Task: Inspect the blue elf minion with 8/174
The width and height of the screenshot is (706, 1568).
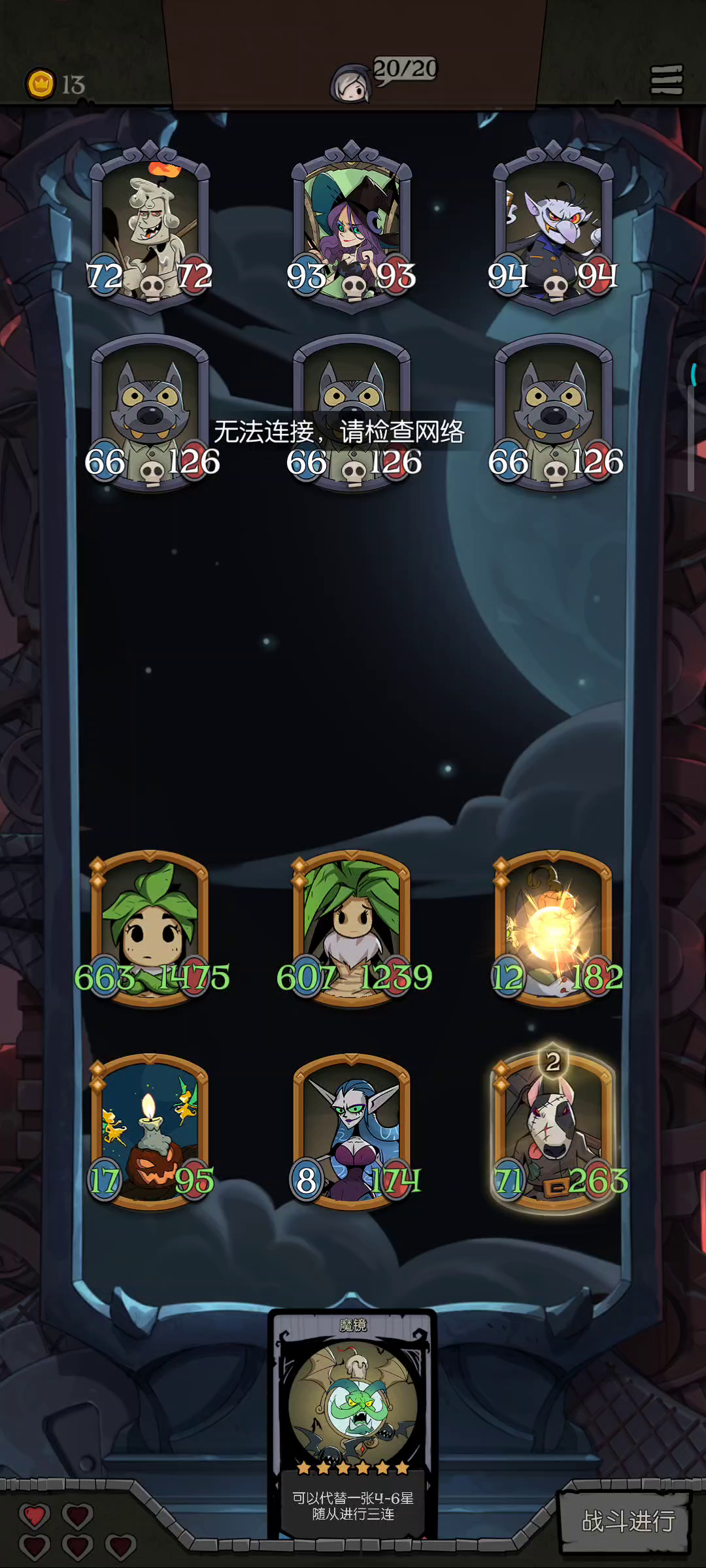Action: click(352, 1132)
